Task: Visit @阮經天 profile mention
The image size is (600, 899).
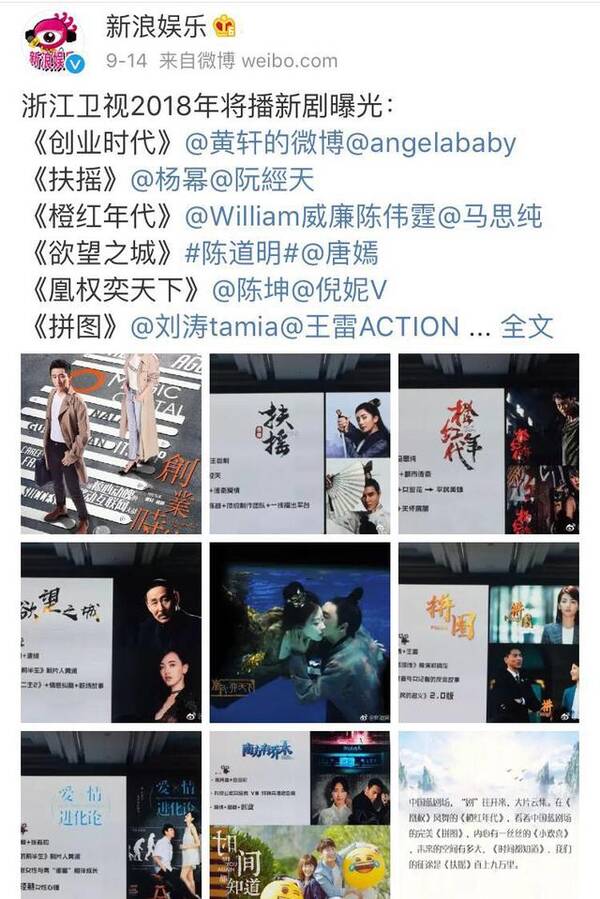Action: [x=263, y=179]
